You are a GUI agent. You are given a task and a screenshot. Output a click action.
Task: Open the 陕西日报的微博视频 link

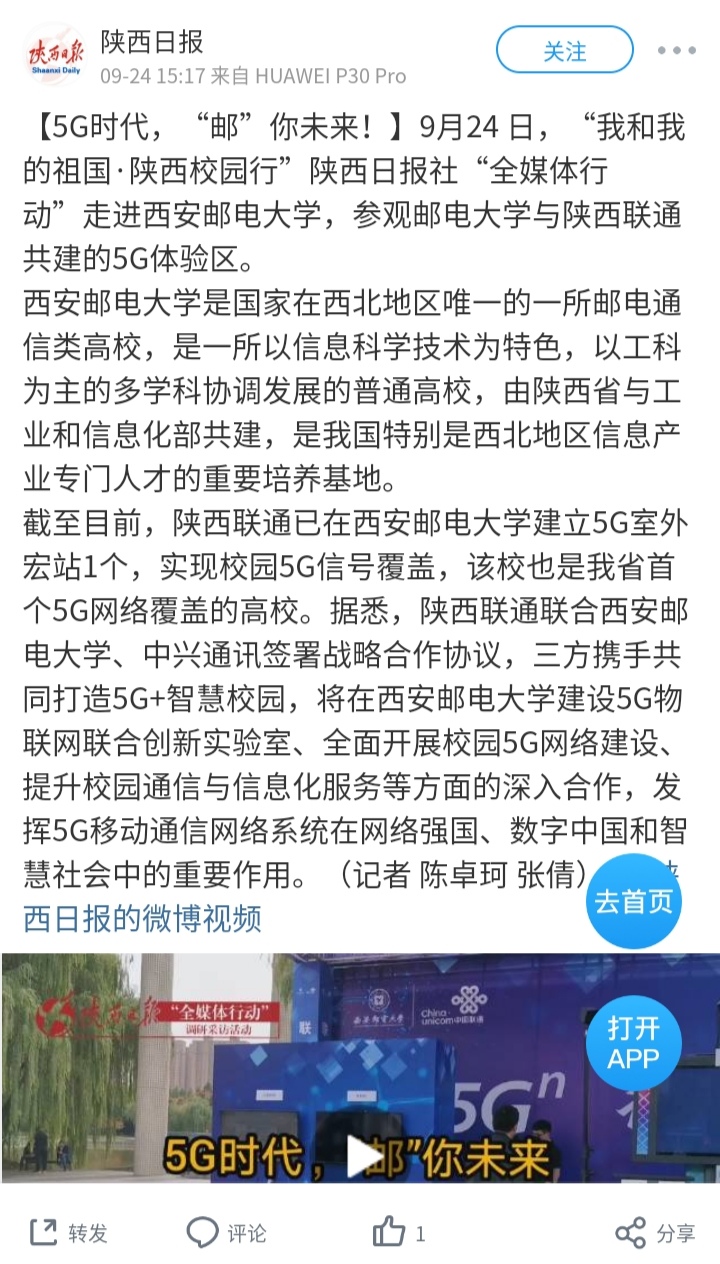click(142, 917)
